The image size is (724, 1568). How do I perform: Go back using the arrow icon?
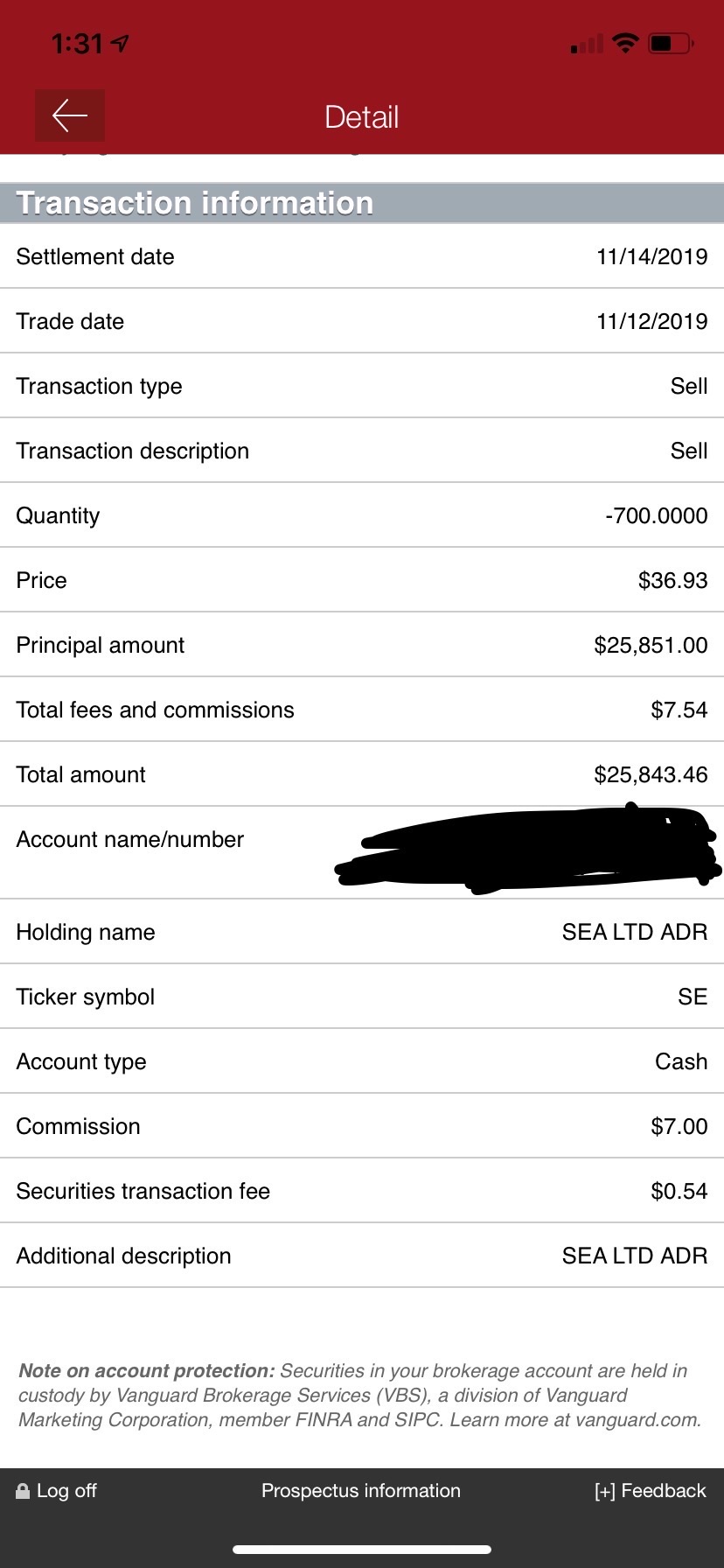click(70, 115)
